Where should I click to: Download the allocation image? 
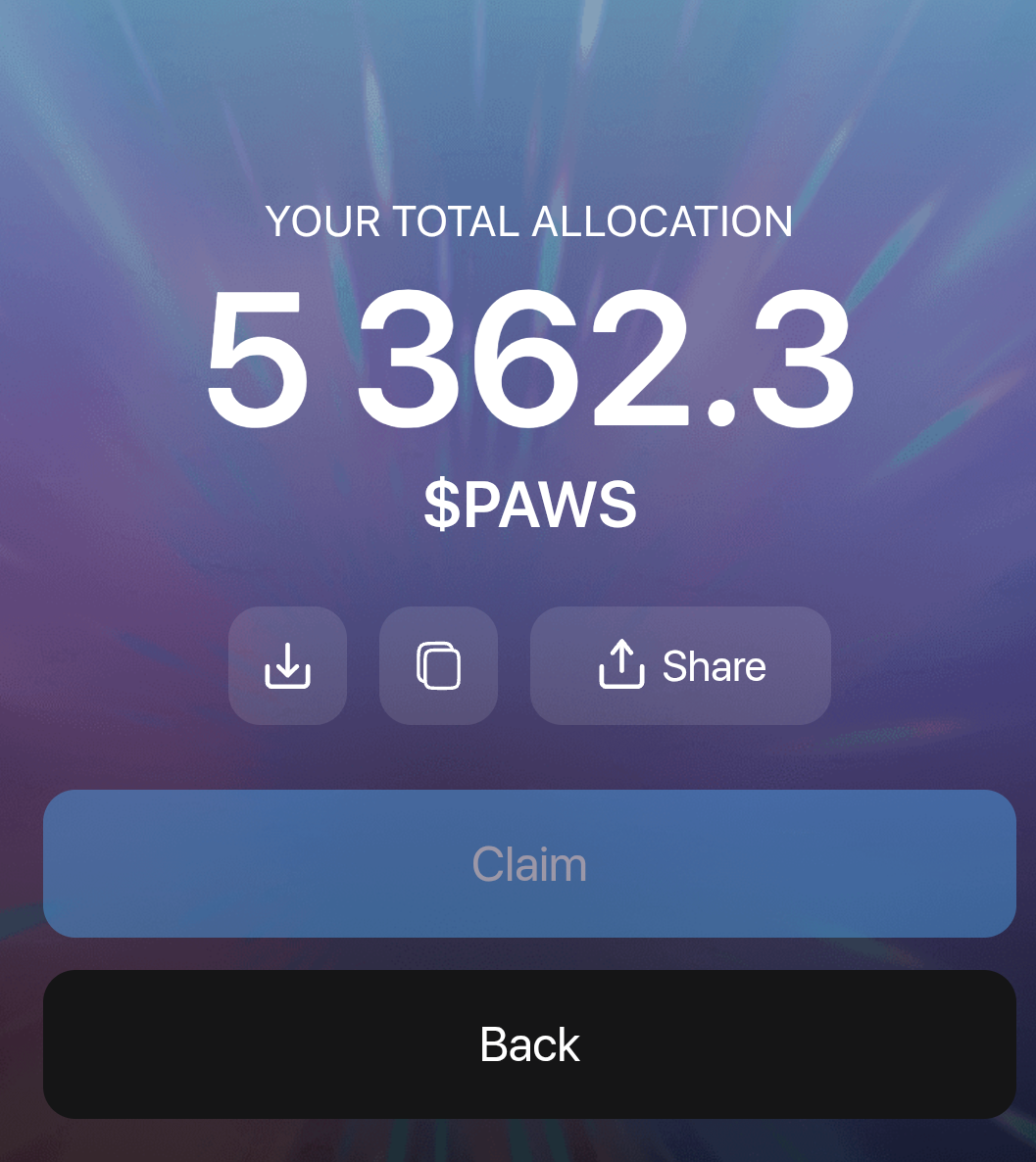tap(287, 666)
